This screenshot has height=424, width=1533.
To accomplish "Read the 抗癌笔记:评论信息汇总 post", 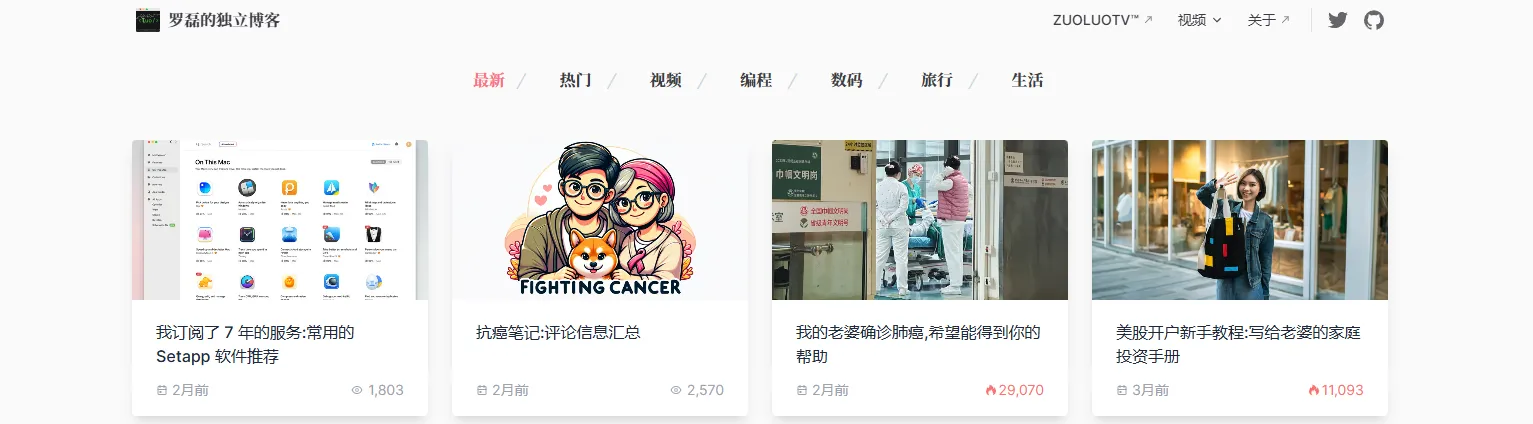I will 558,333.
